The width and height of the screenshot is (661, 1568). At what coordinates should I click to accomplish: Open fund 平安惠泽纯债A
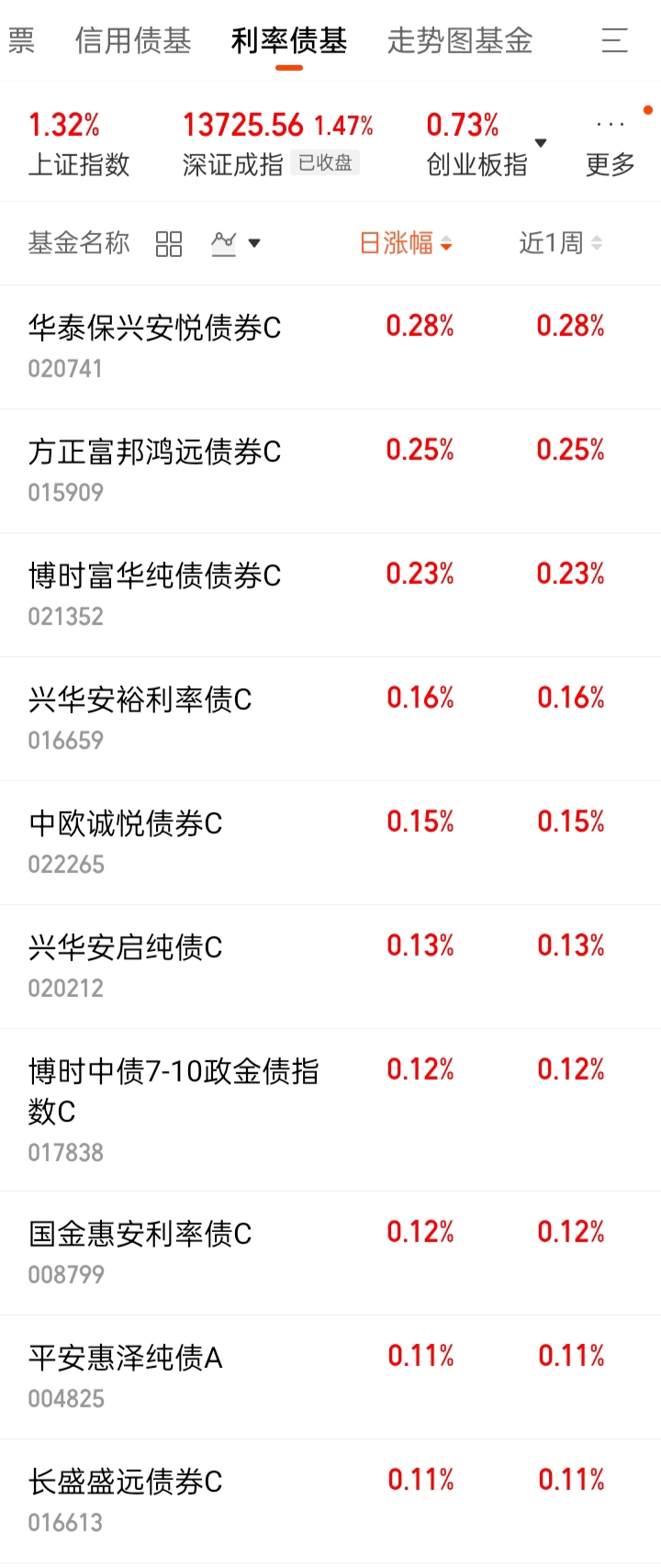(x=330, y=1377)
